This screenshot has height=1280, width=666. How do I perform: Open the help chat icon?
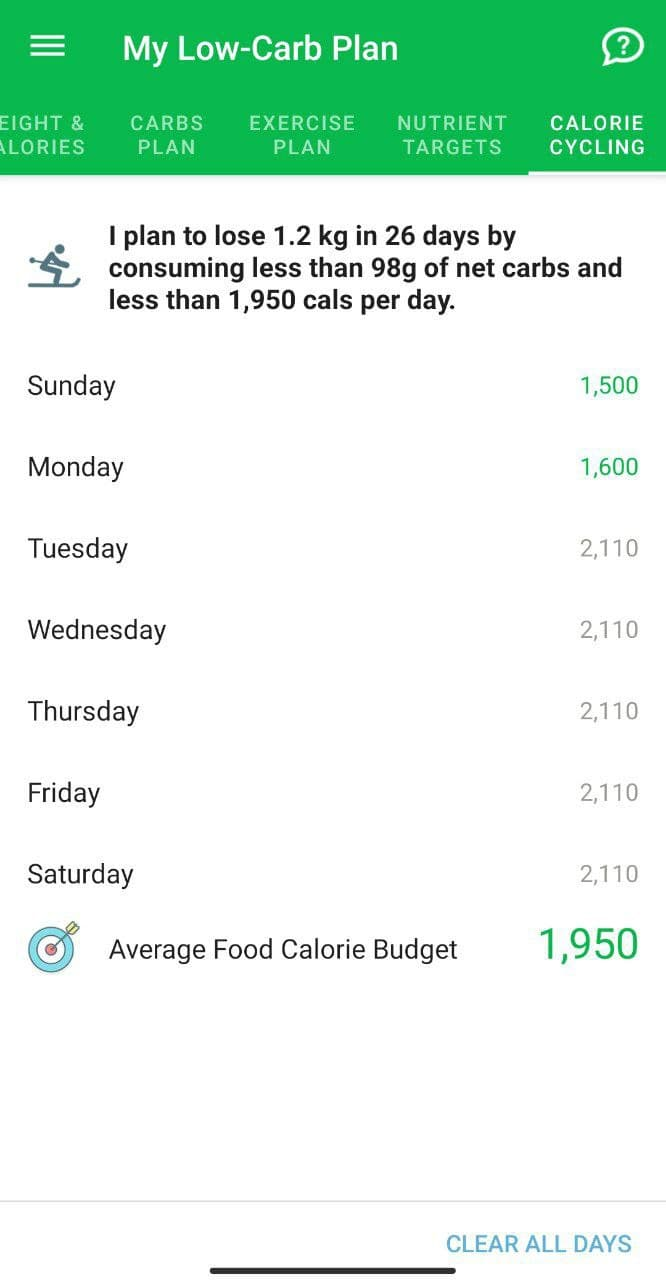click(x=622, y=46)
